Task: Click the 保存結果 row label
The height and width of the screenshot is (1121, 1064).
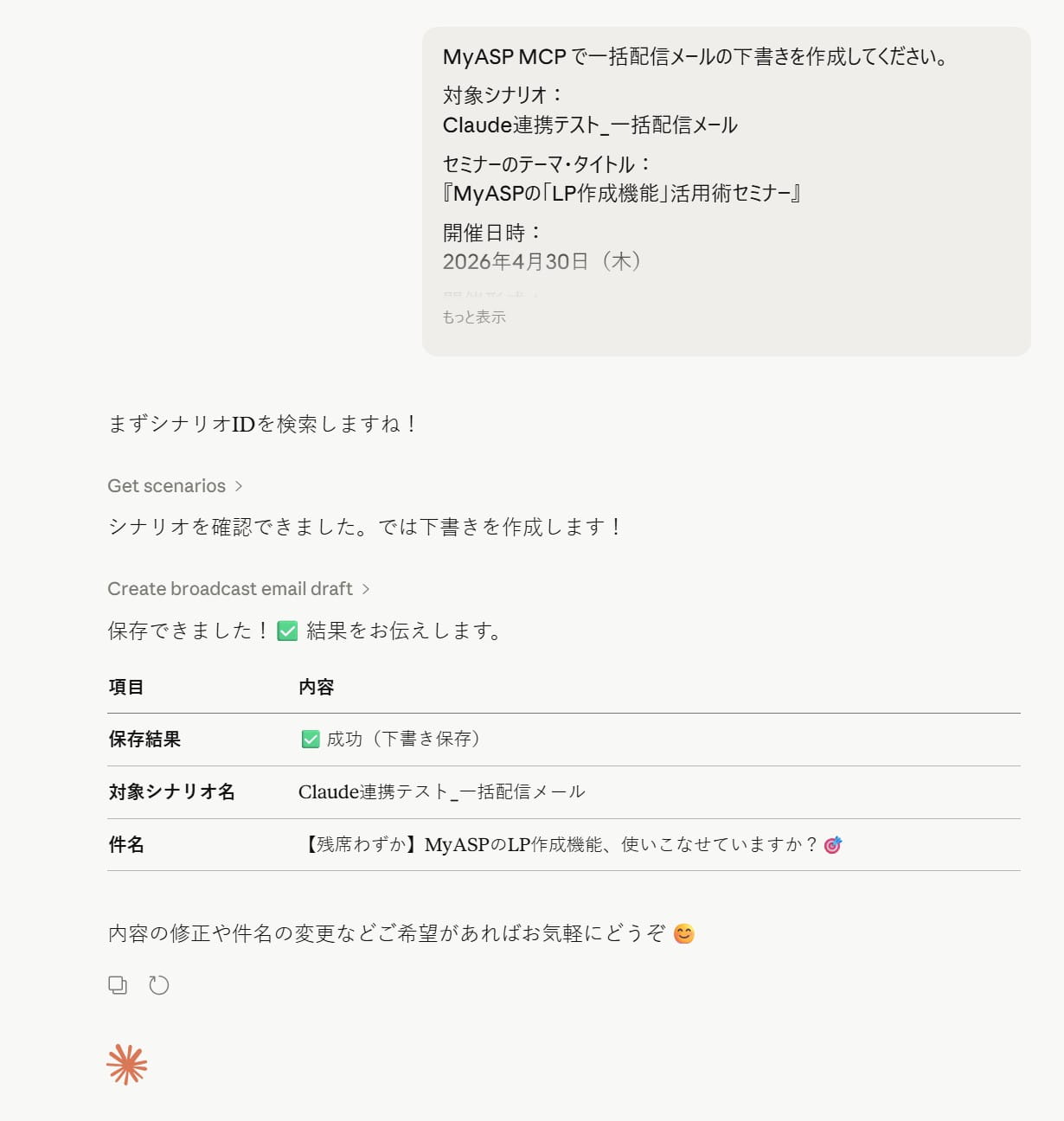Action: (144, 739)
